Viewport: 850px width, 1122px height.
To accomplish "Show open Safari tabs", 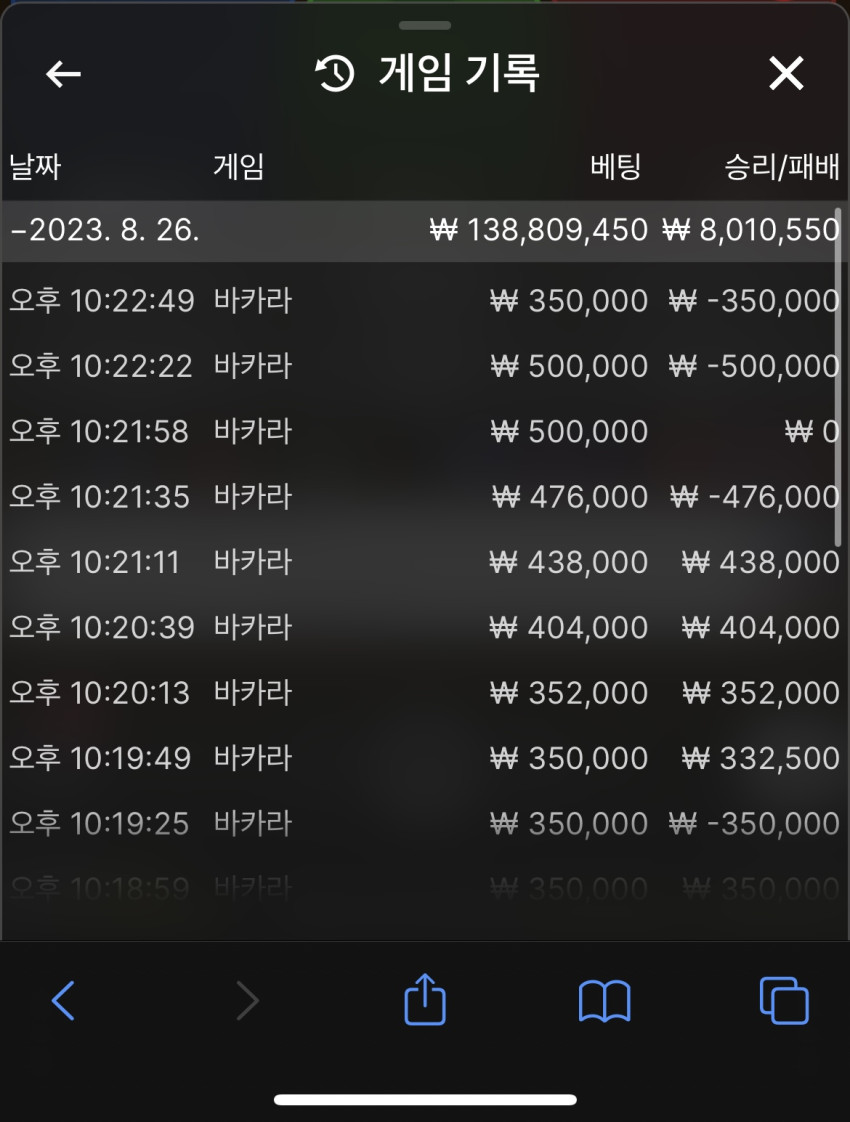I will [x=784, y=1000].
